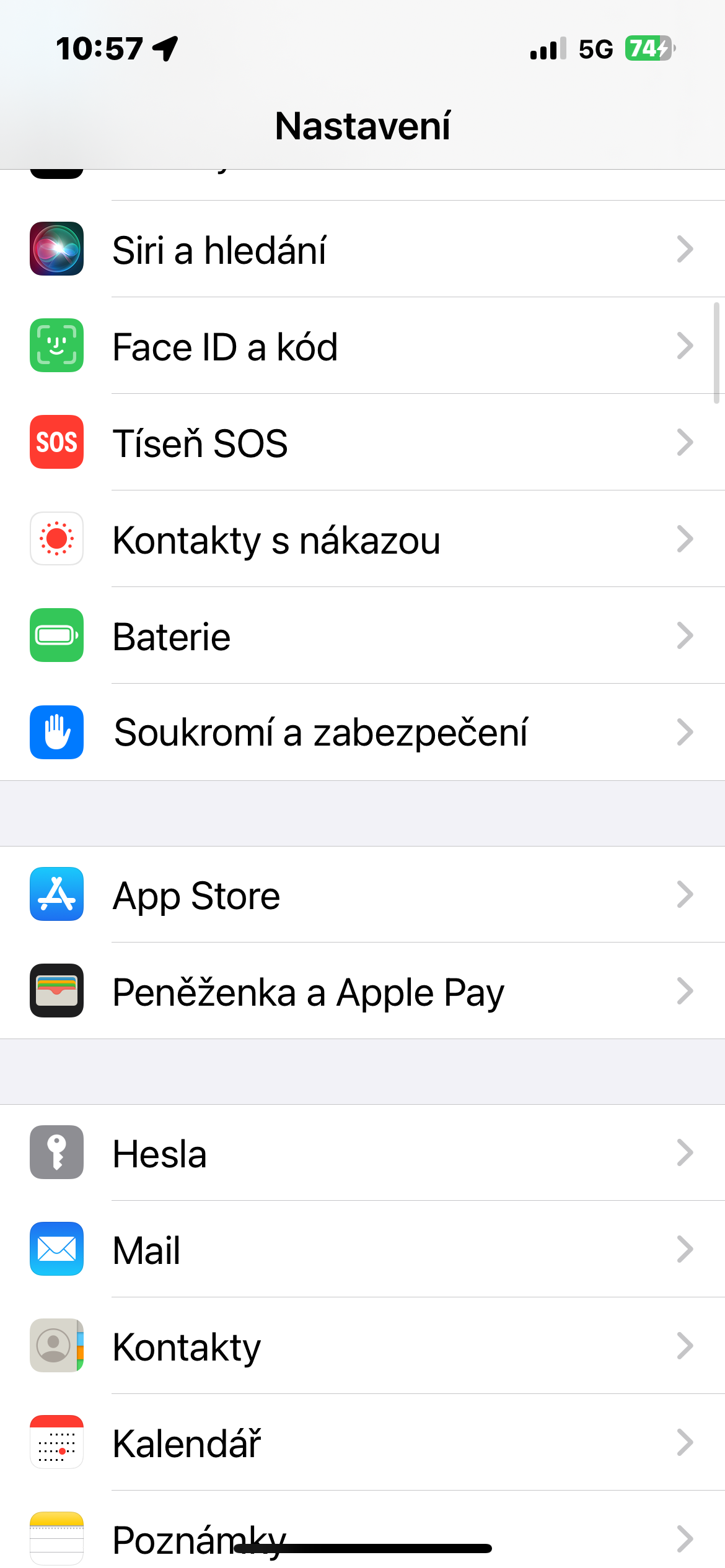725x1568 pixels.
Task: Open the Tíseň SOS row
Action: pos(362,442)
